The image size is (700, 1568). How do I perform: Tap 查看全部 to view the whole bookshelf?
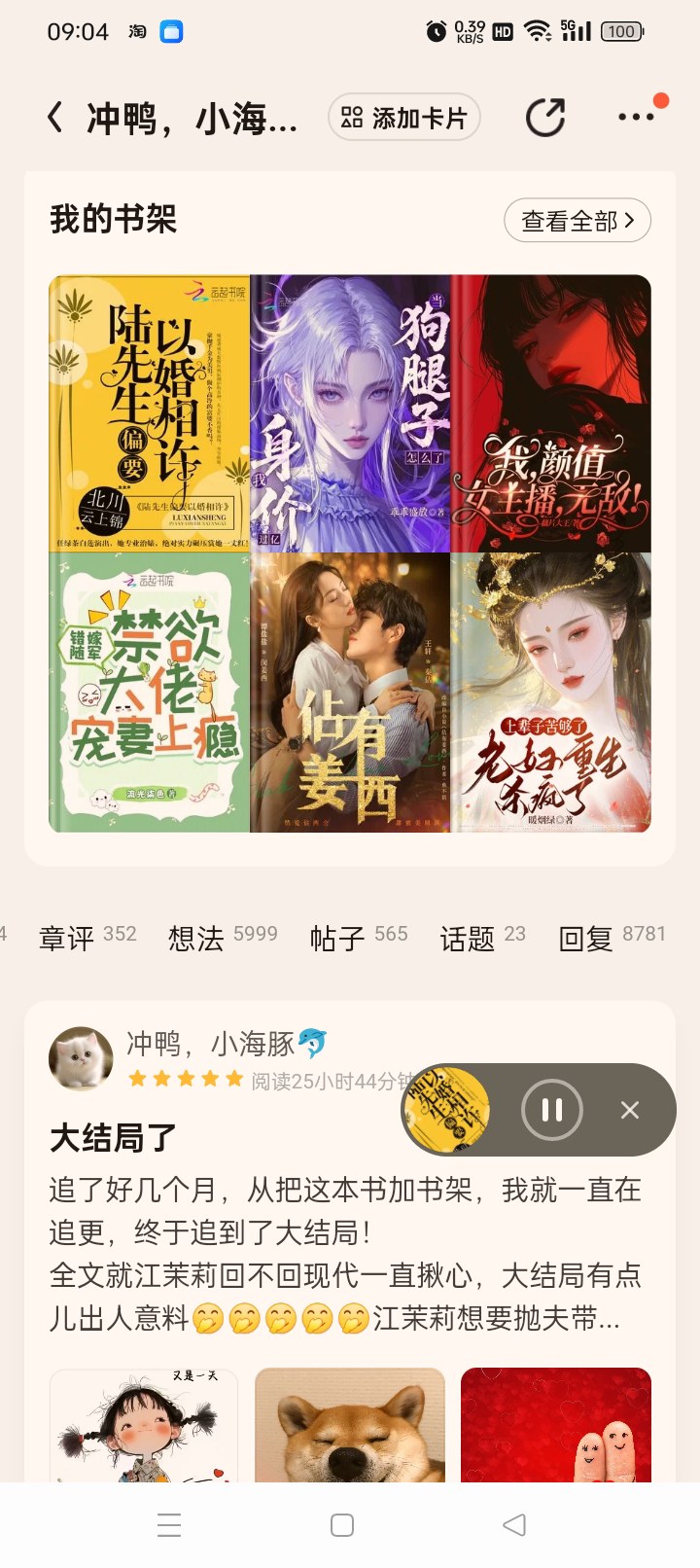(577, 220)
